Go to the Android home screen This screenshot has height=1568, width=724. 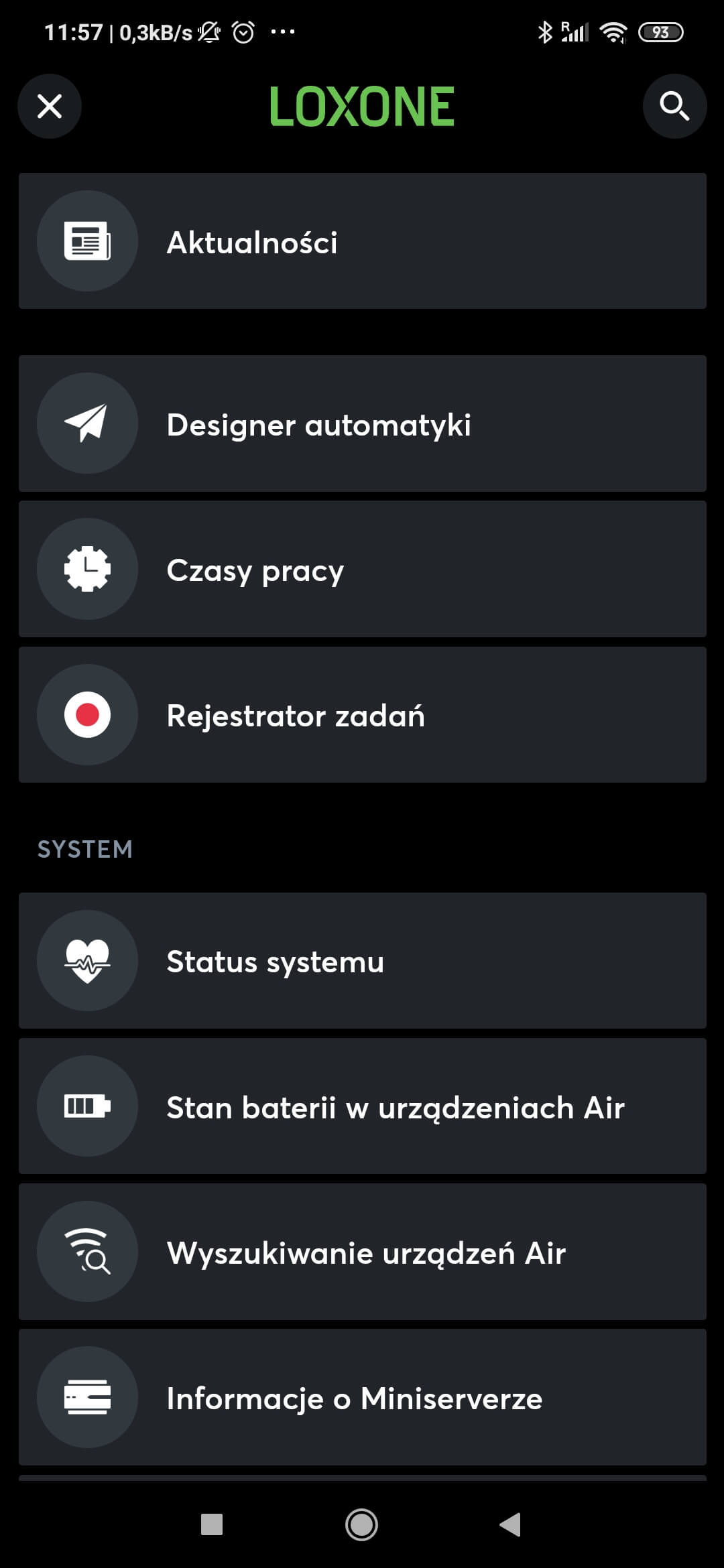pos(361,1524)
